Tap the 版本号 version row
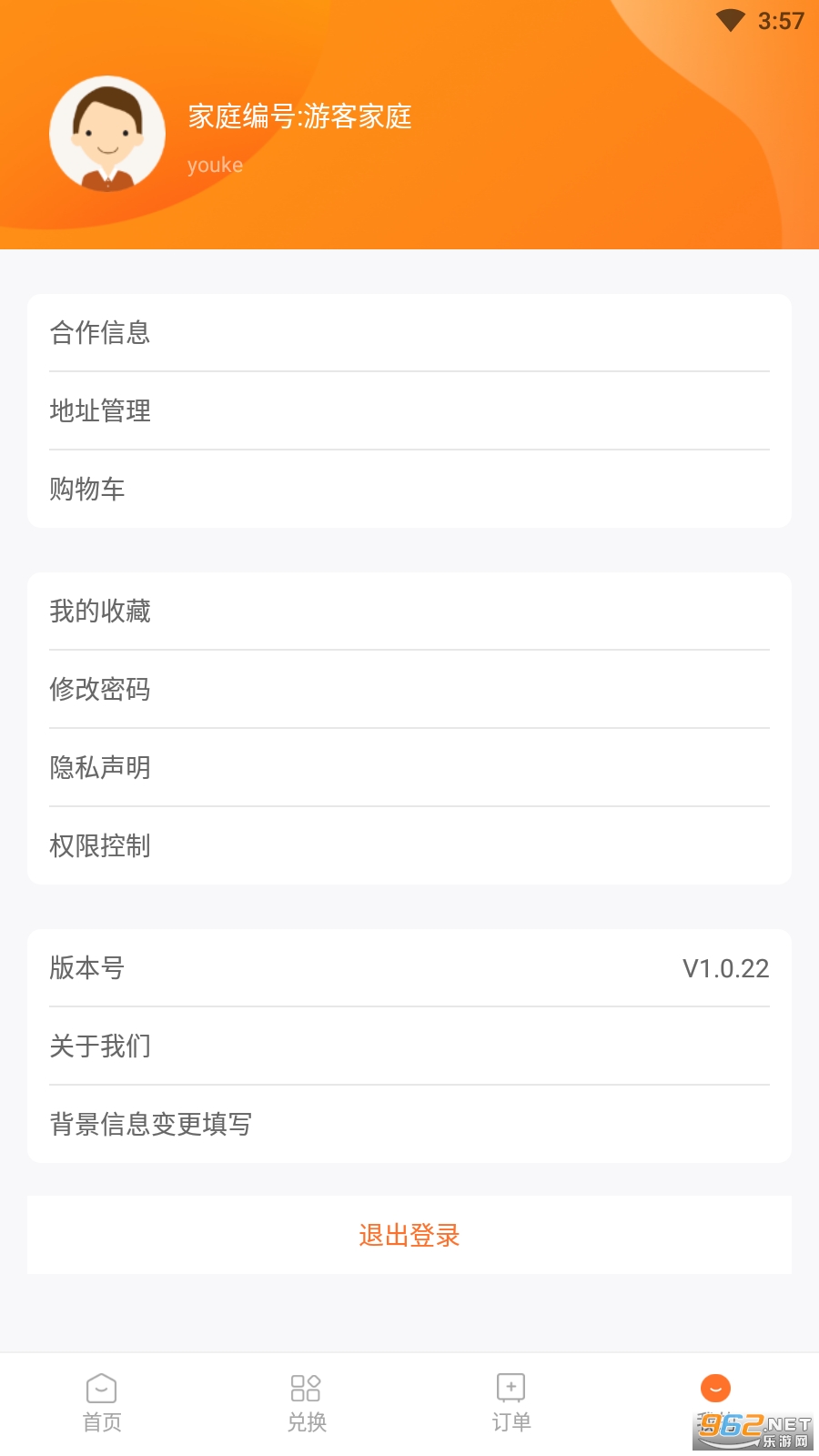The width and height of the screenshot is (819, 1456). point(409,968)
